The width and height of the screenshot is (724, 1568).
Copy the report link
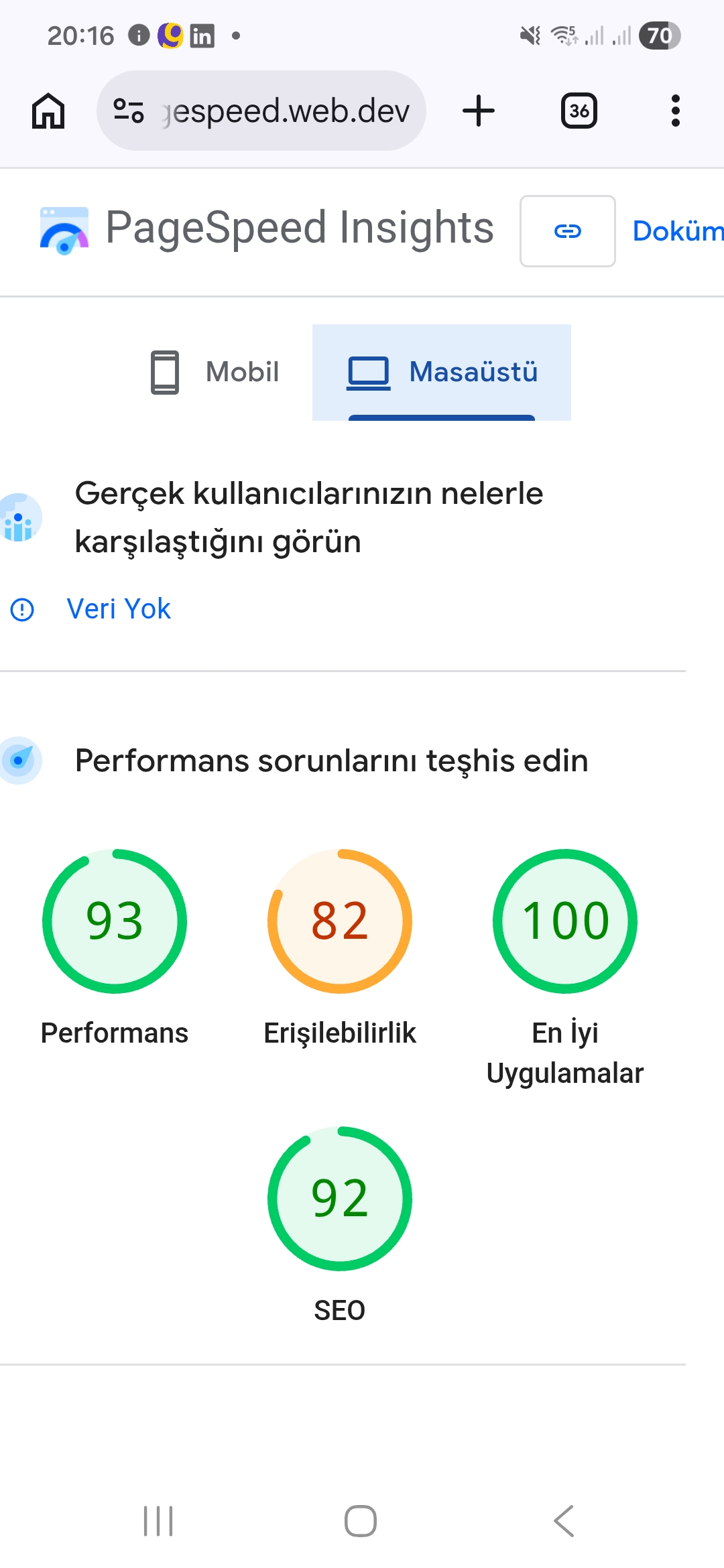(567, 231)
